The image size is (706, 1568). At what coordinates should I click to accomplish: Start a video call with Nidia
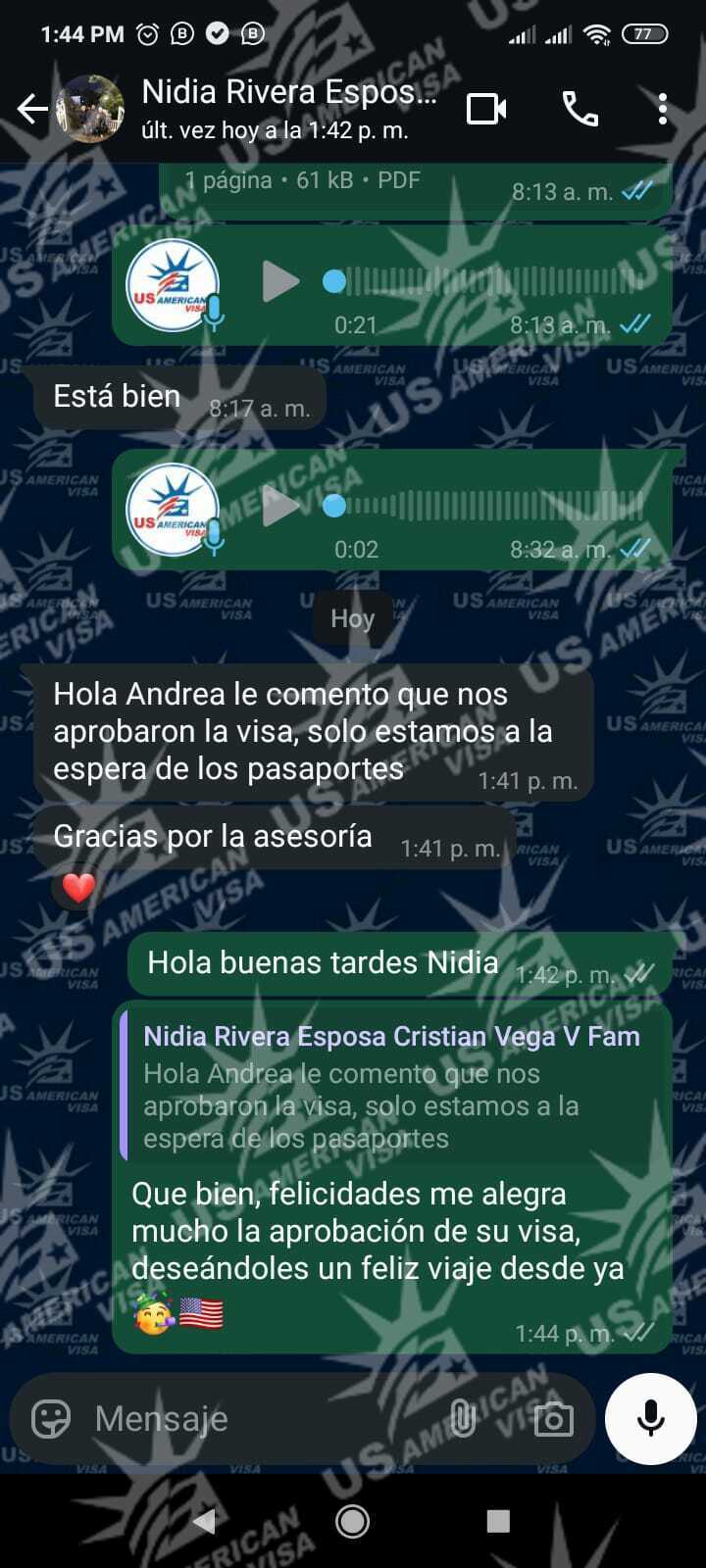pos(486,109)
